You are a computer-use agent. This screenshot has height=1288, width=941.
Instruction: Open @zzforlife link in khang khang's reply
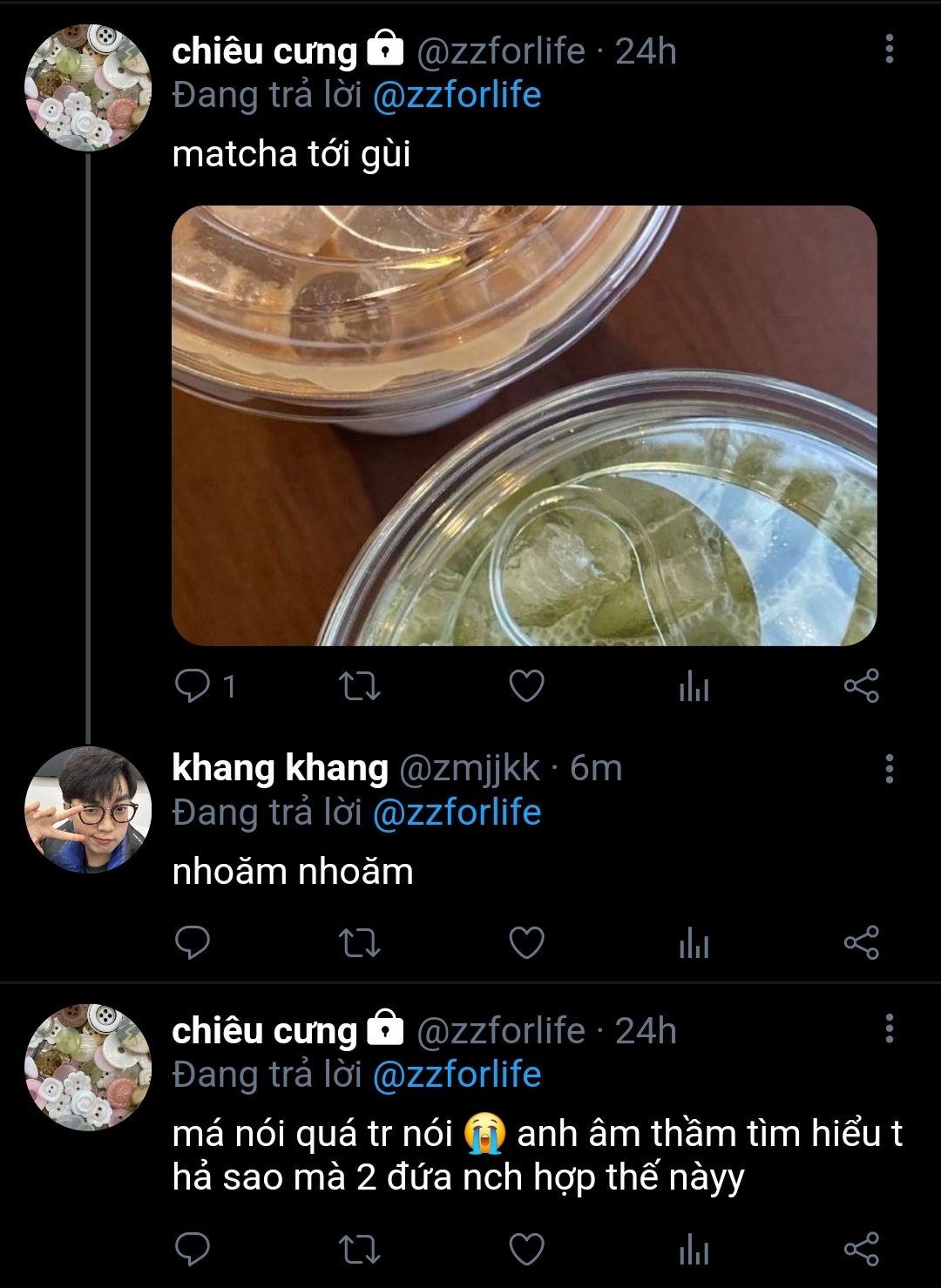tap(457, 813)
